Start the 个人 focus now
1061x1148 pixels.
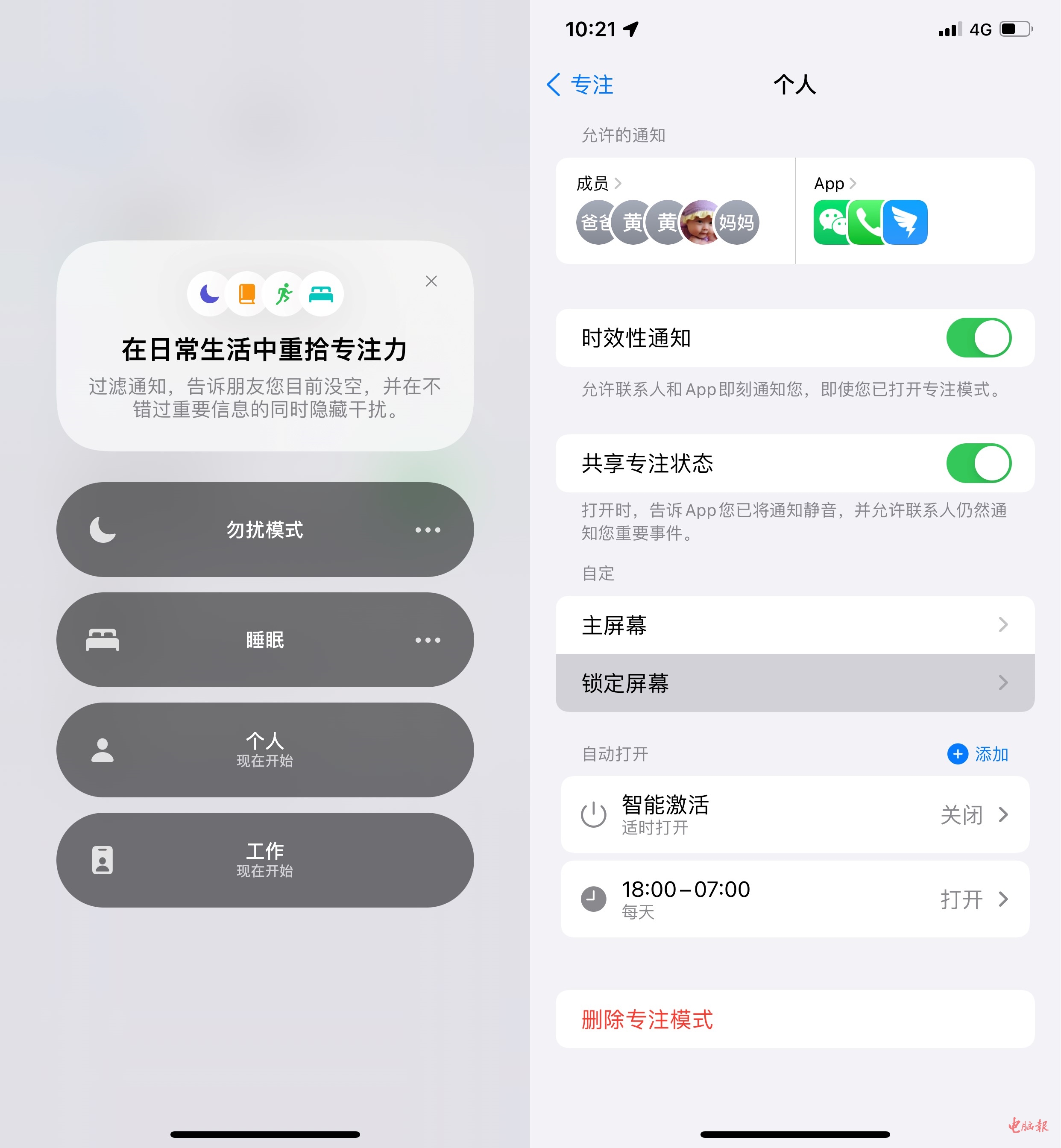264,750
